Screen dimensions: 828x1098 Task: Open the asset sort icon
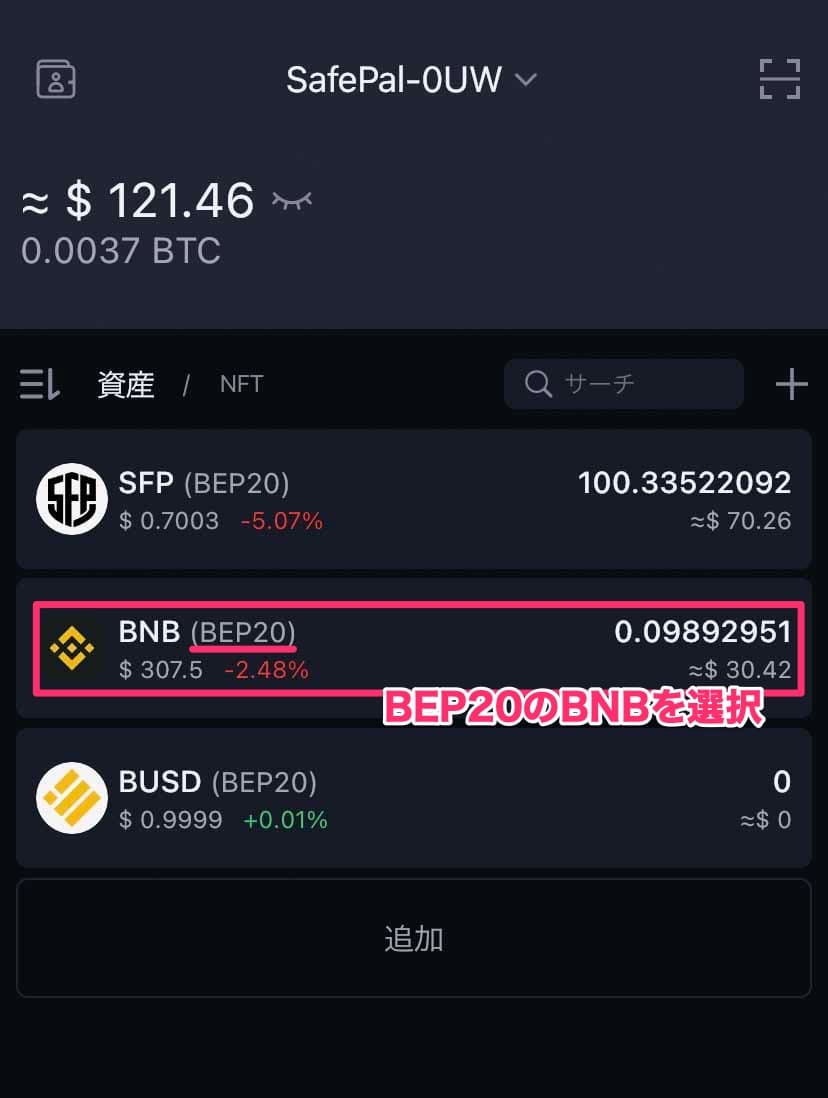(x=40, y=384)
